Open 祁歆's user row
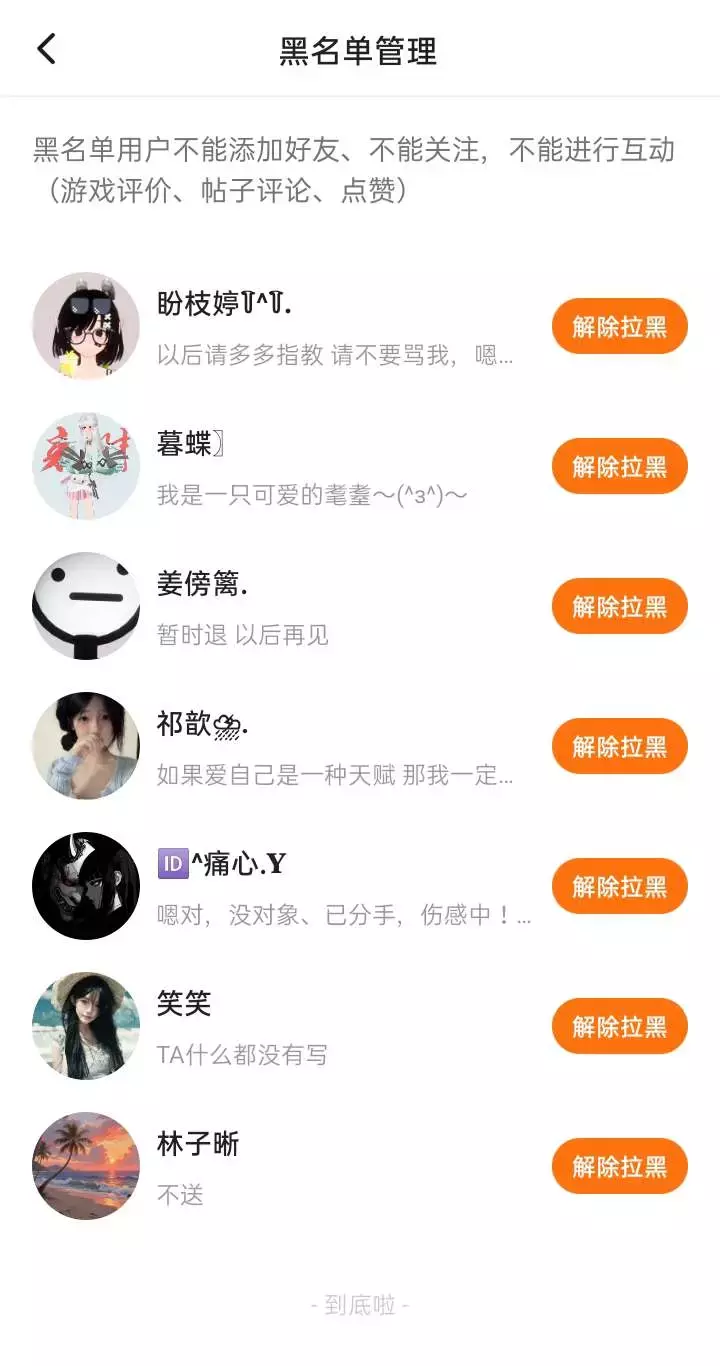 point(300,746)
